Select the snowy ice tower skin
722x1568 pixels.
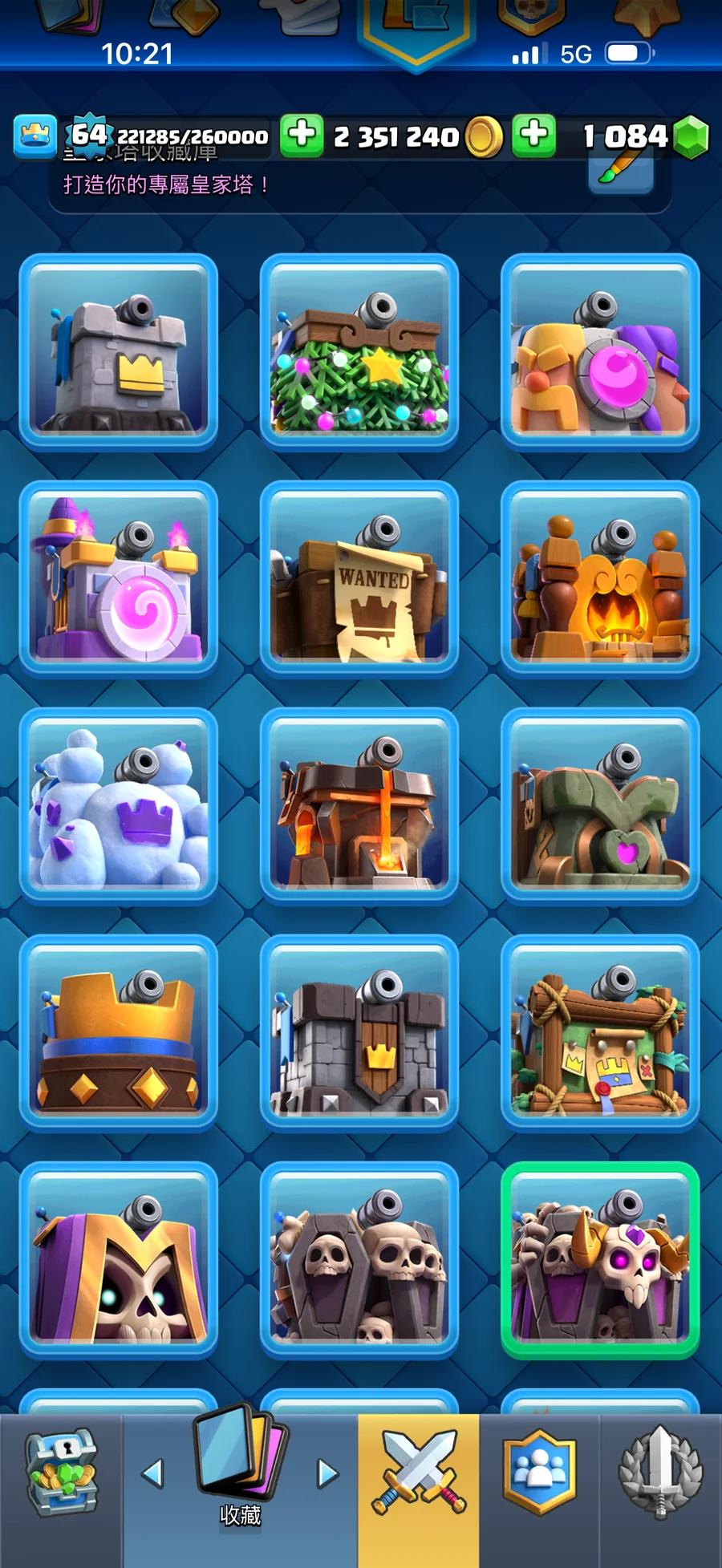119,806
